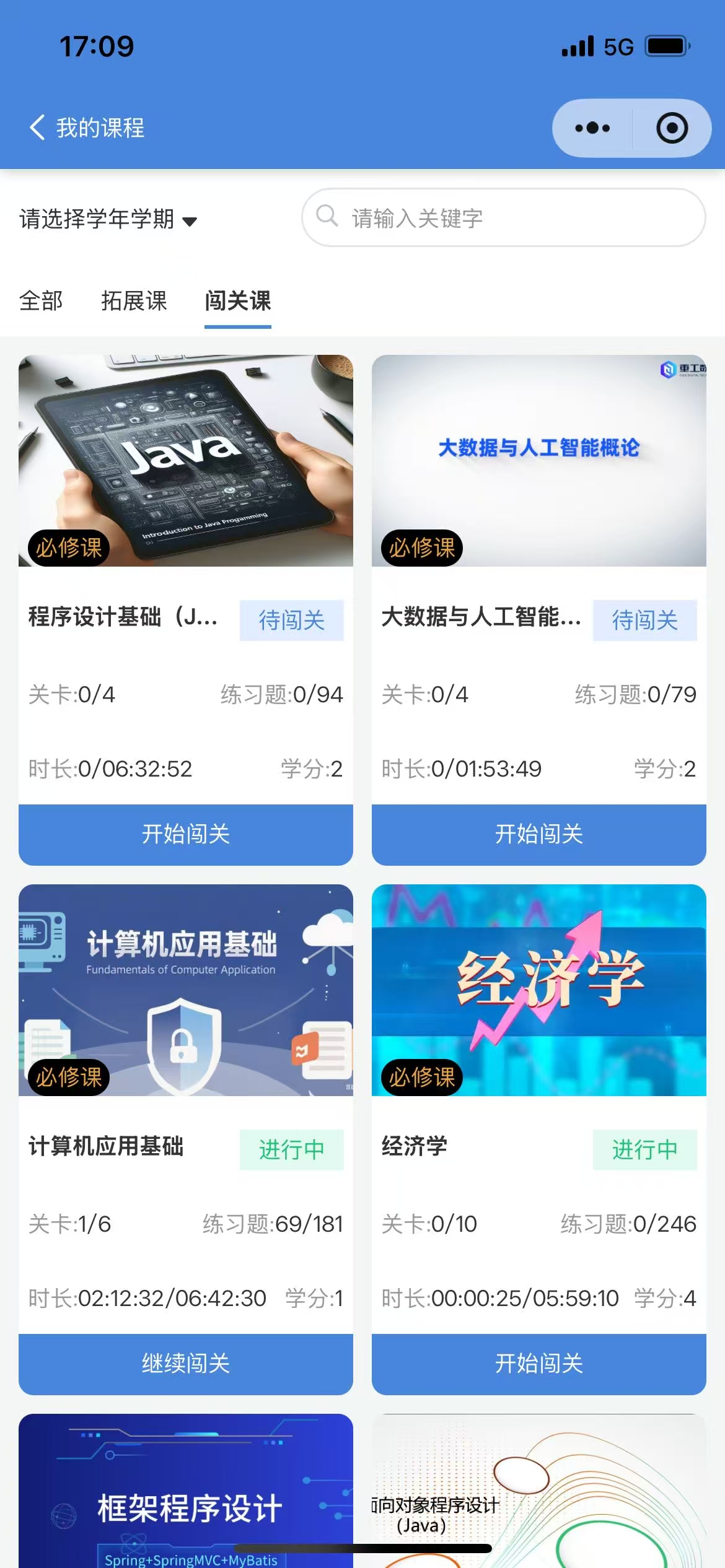Select the 闯关课 tab
This screenshot has height=1568, width=725.
(238, 301)
